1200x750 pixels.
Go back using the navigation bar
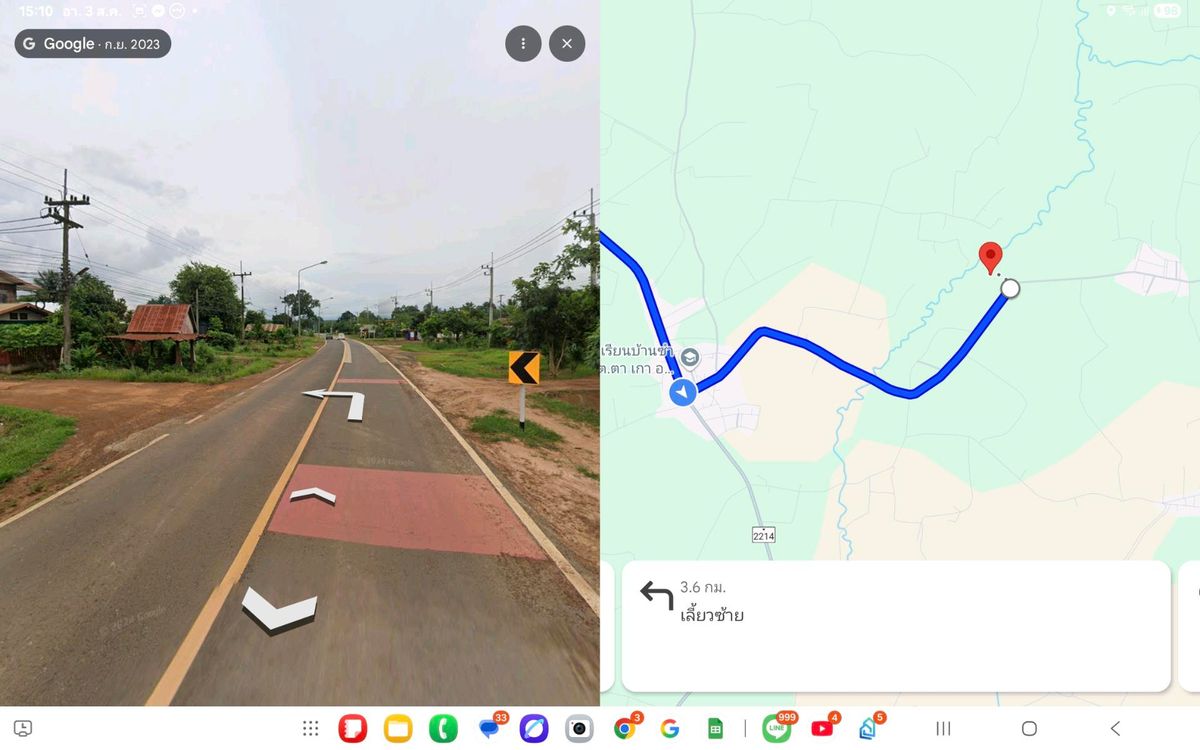[1115, 729]
